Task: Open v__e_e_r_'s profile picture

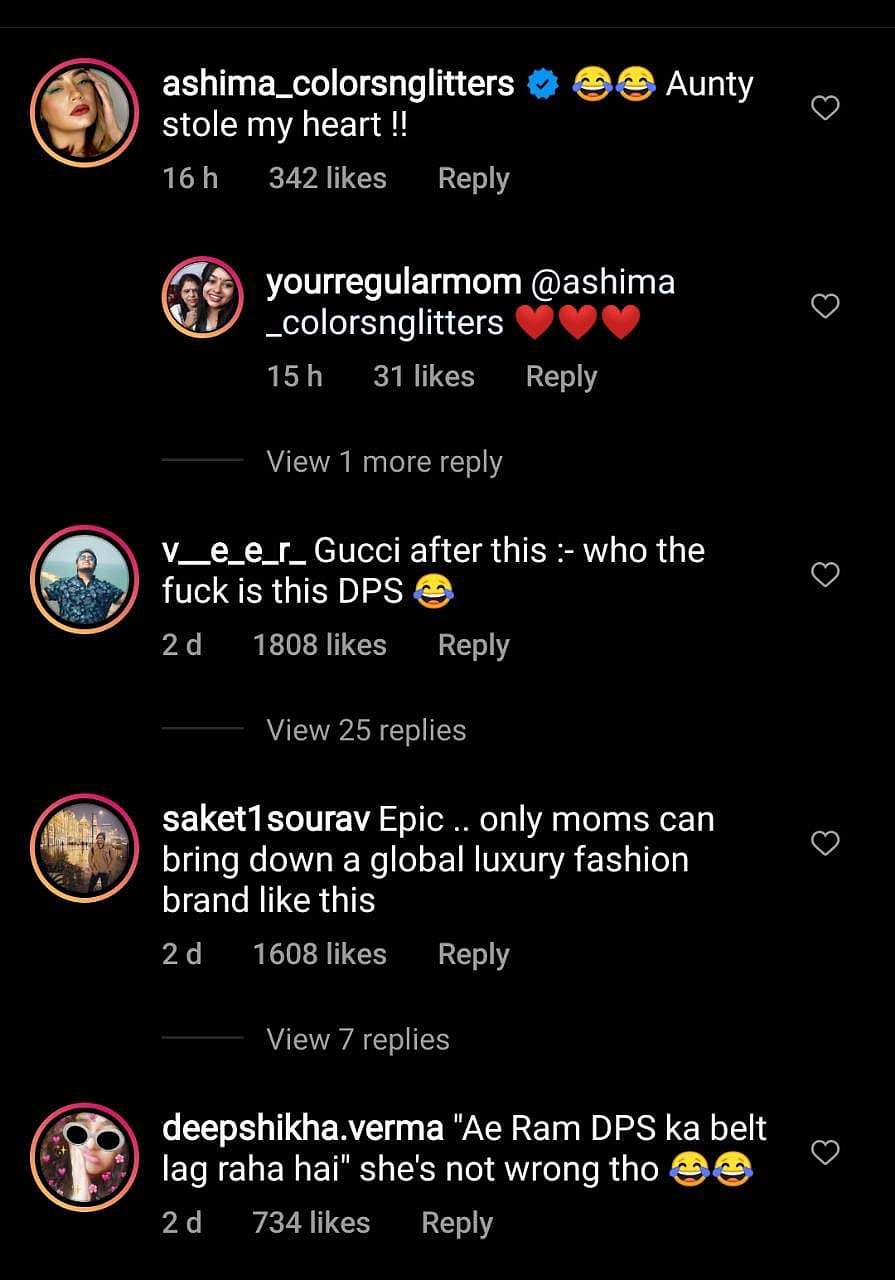Action: click(x=84, y=578)
